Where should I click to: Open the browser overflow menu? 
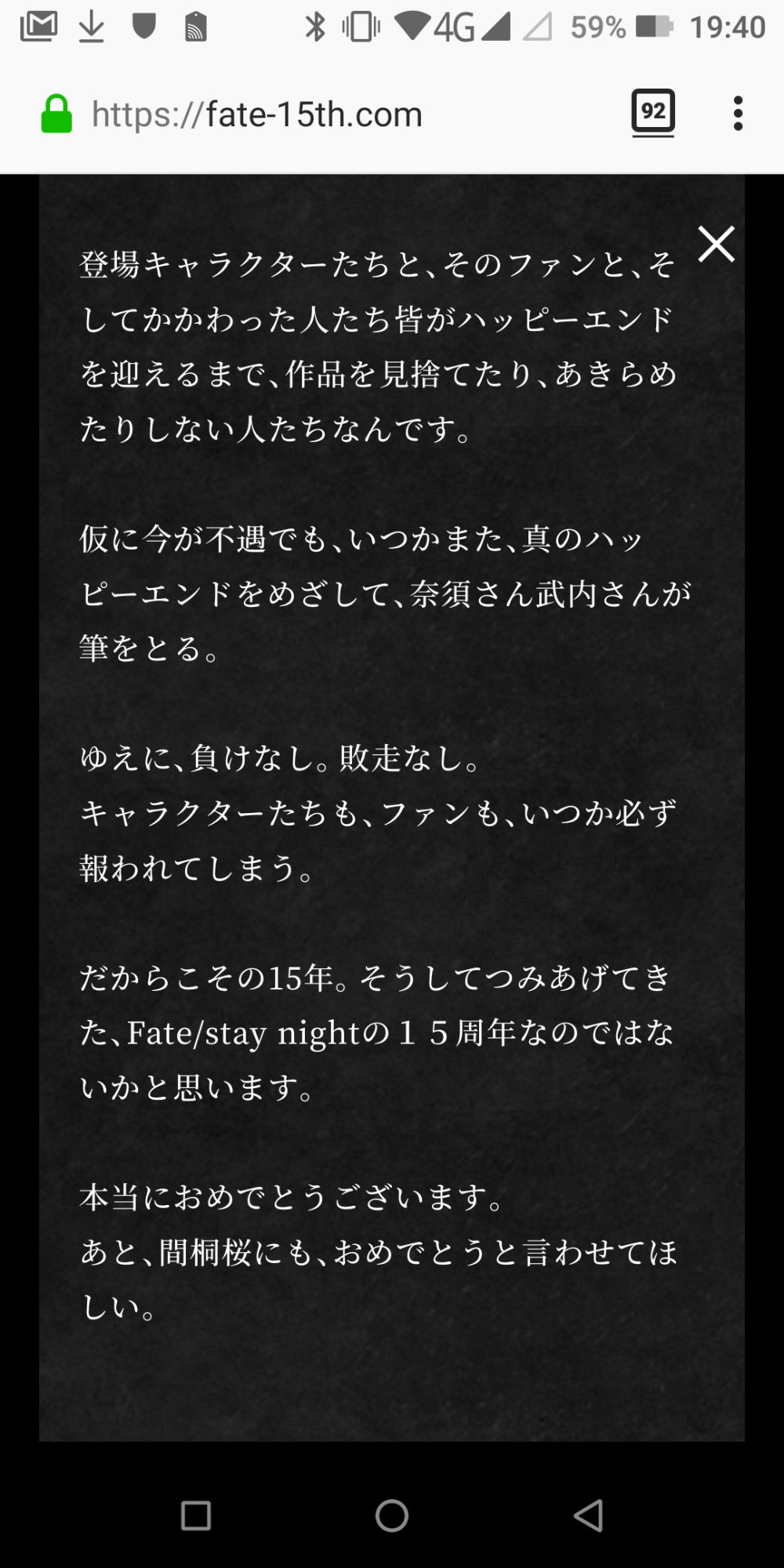737,114
